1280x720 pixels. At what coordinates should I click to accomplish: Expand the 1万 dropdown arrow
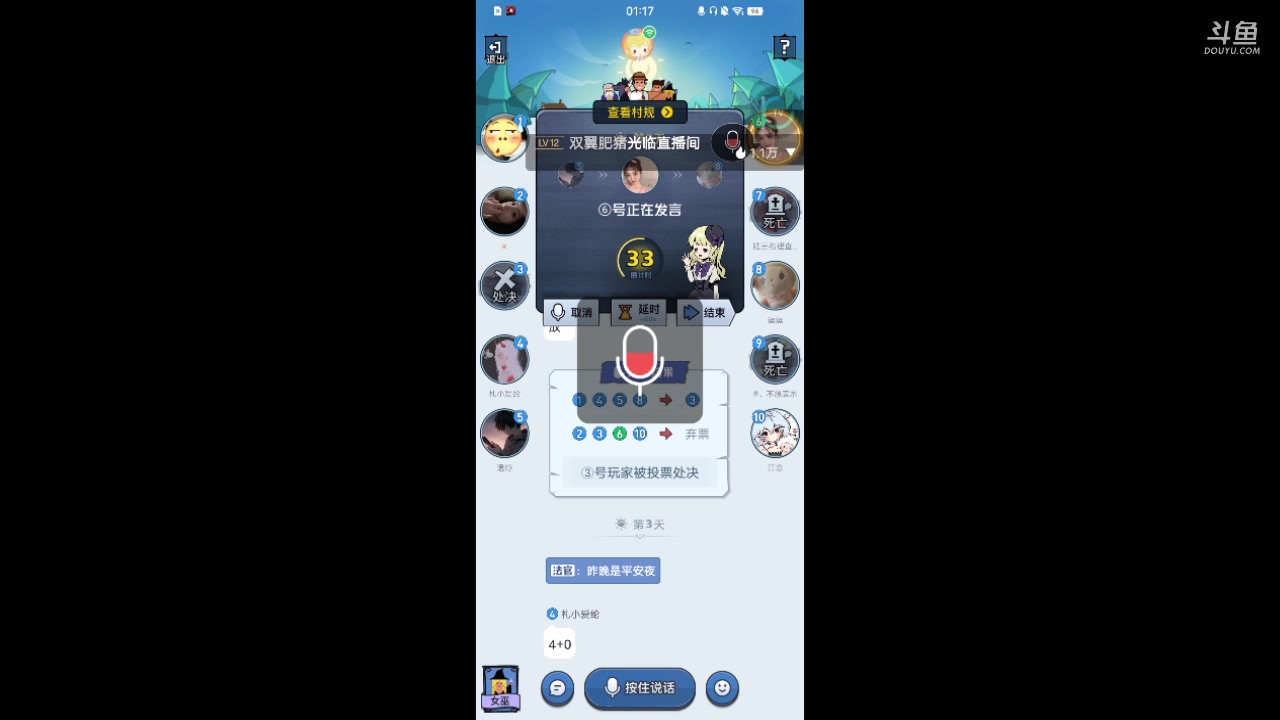791,153
